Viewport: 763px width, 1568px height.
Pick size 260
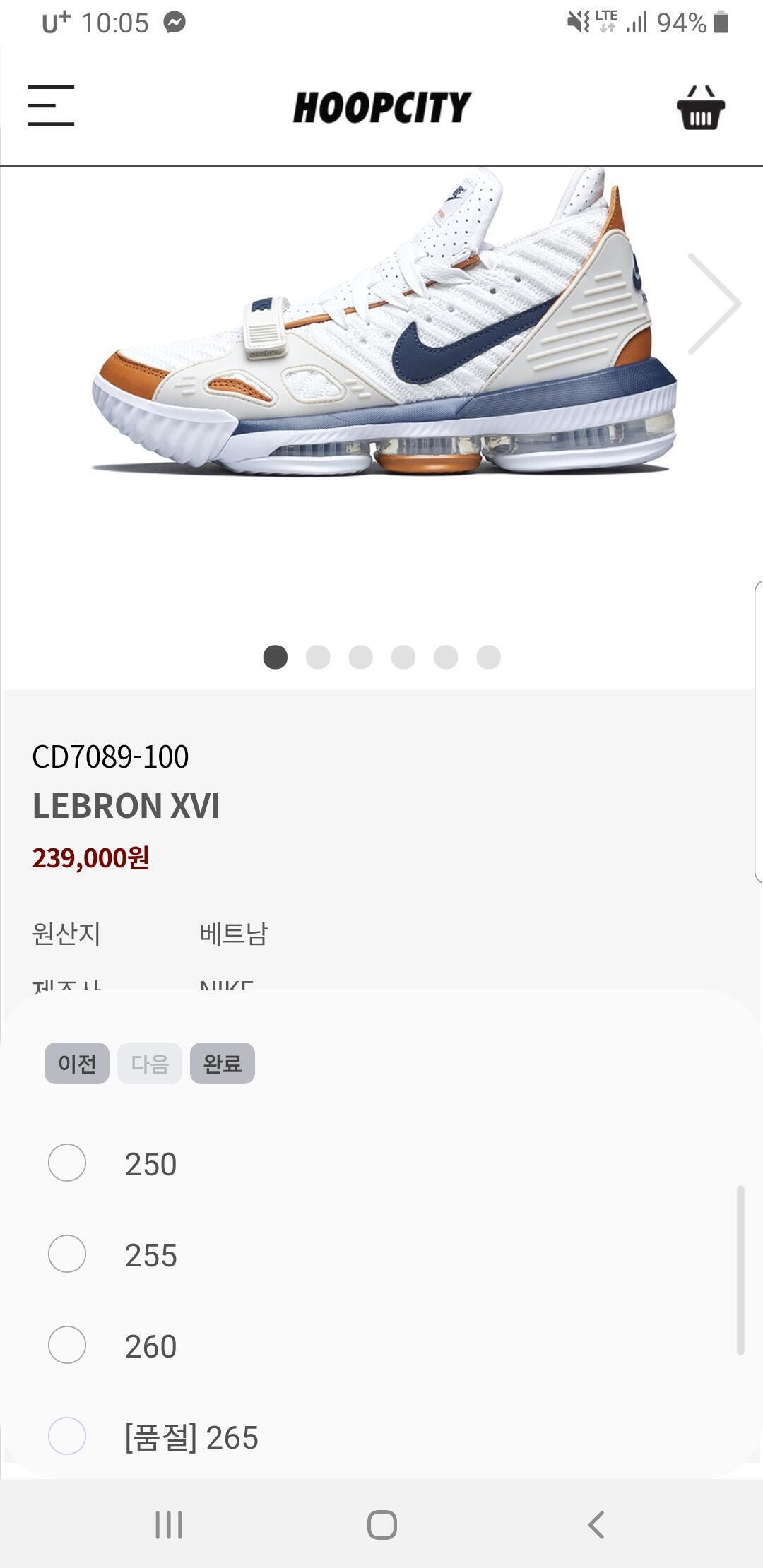pos(67,1345)
